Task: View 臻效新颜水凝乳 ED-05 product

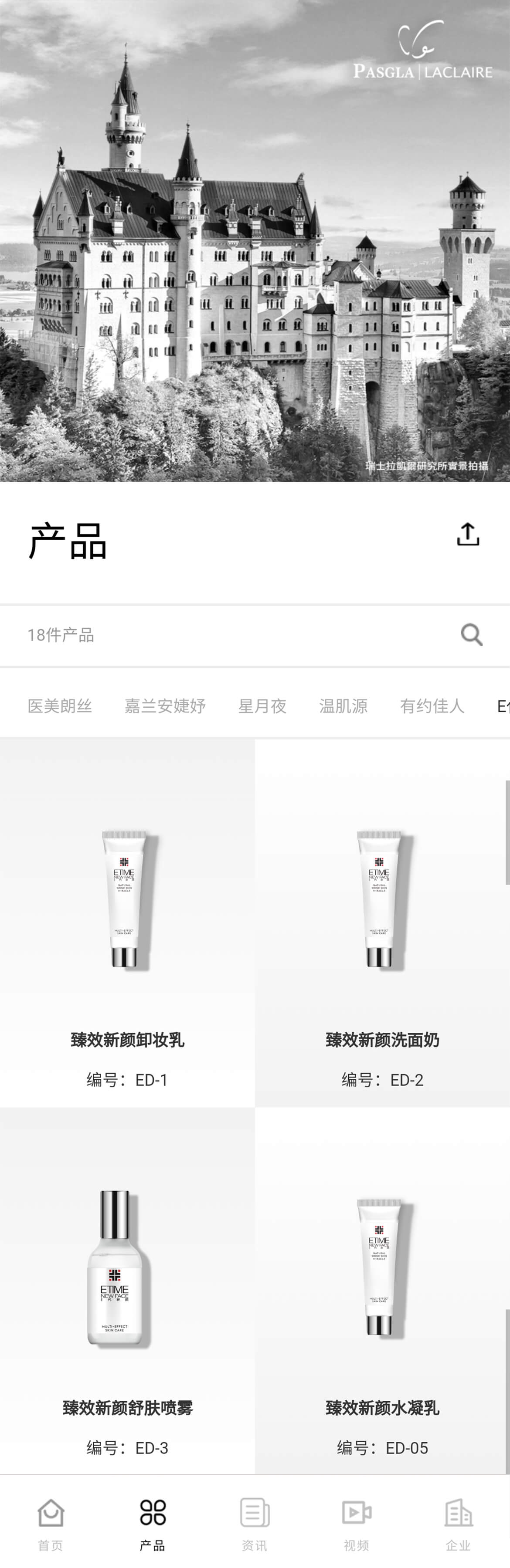Action: (382, 1291)
